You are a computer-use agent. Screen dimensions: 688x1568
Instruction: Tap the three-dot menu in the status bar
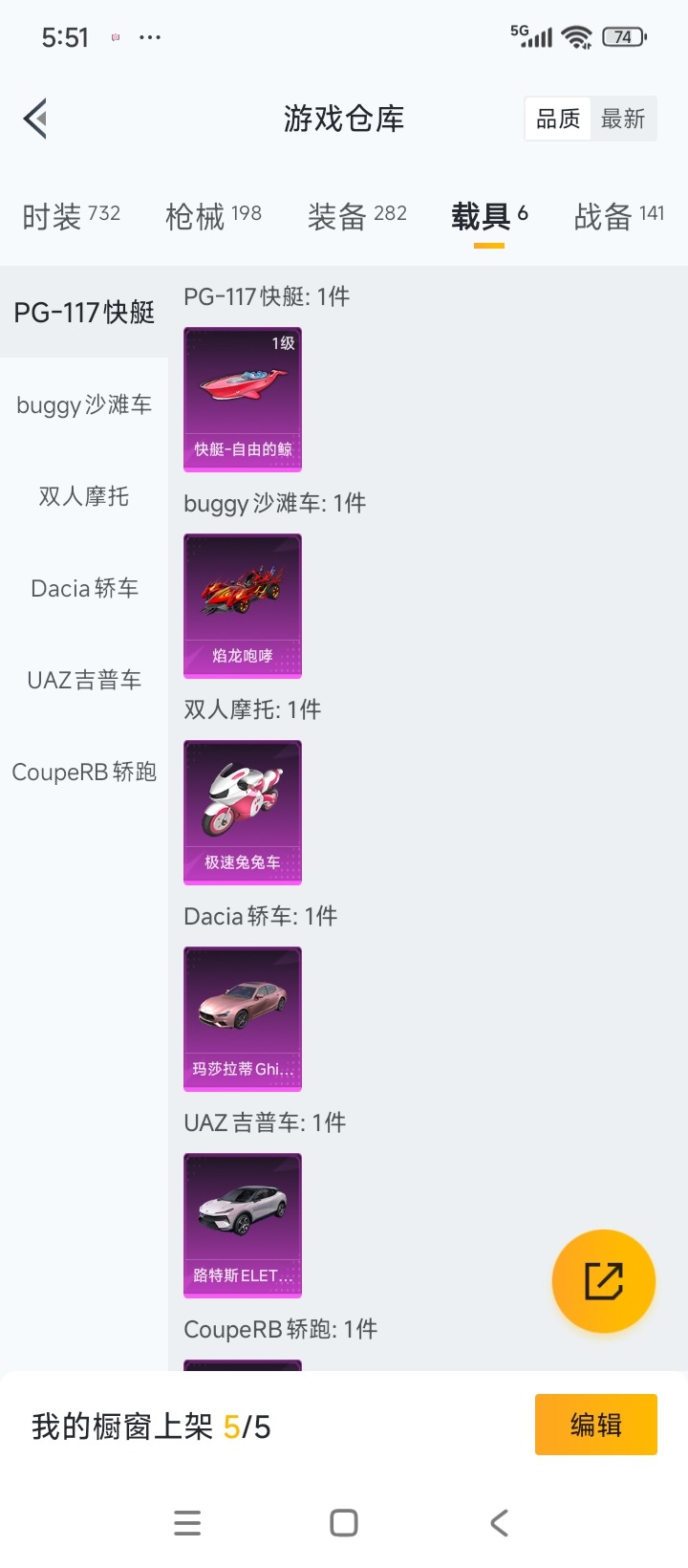[x=150, y=36]
